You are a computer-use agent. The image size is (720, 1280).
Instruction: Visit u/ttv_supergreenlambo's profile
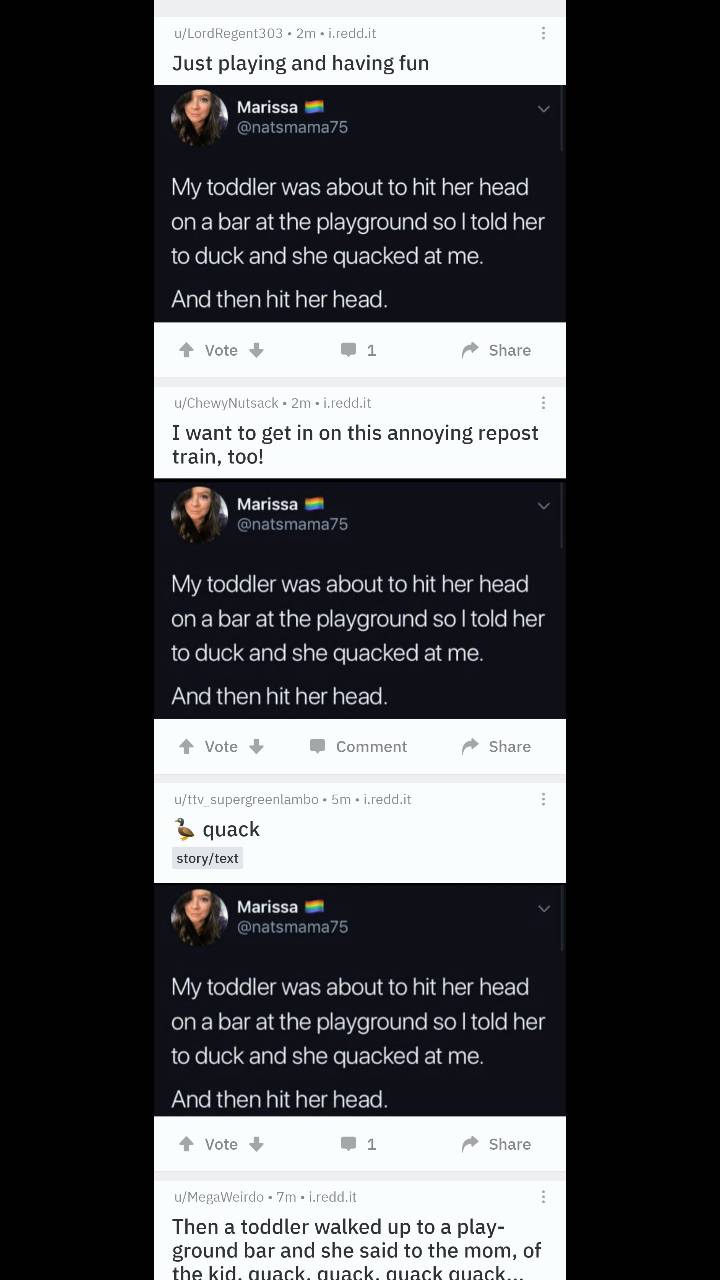tap(246, 799)
